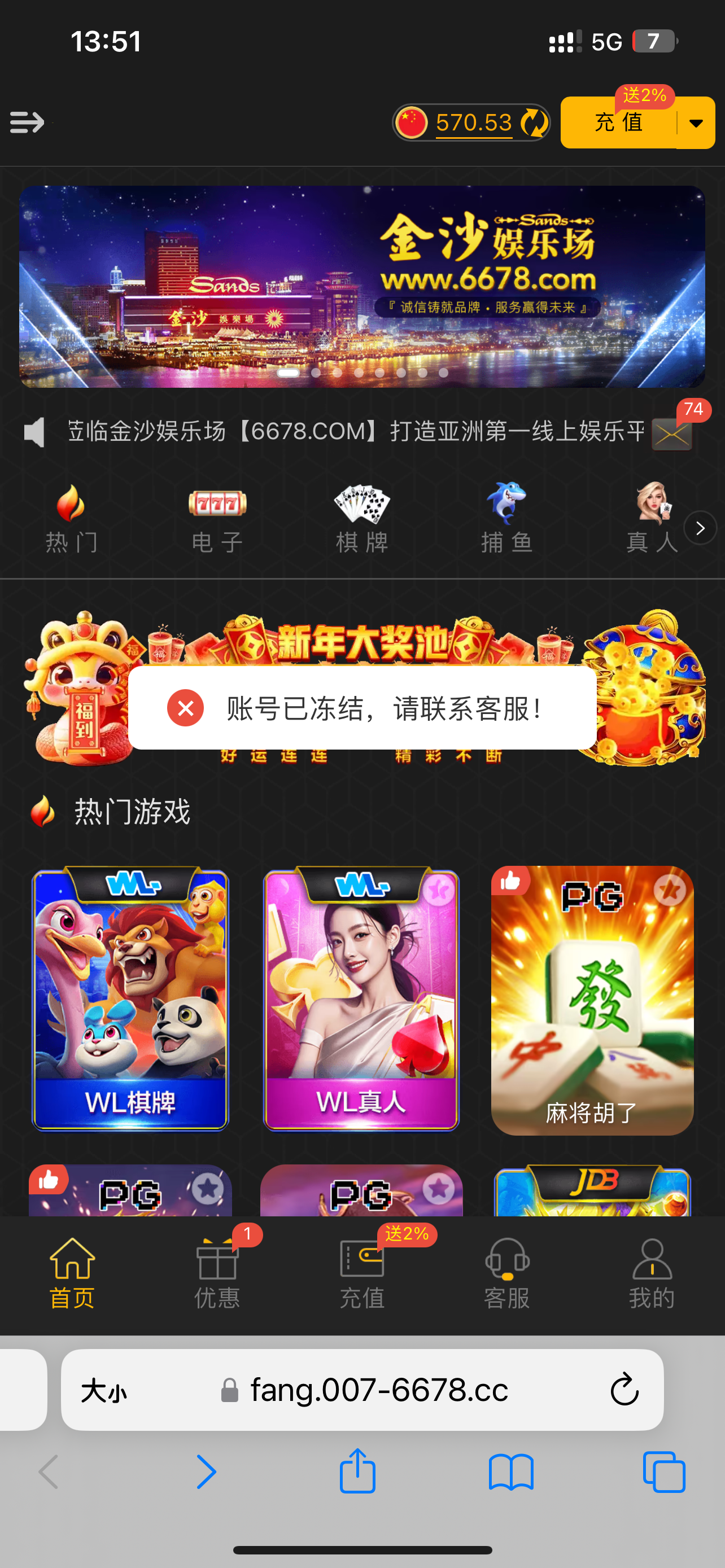Viewport: 725px width, 1568px height.
Task: Go to the 优惠 promotions tab
Action: click(217, 1271)
